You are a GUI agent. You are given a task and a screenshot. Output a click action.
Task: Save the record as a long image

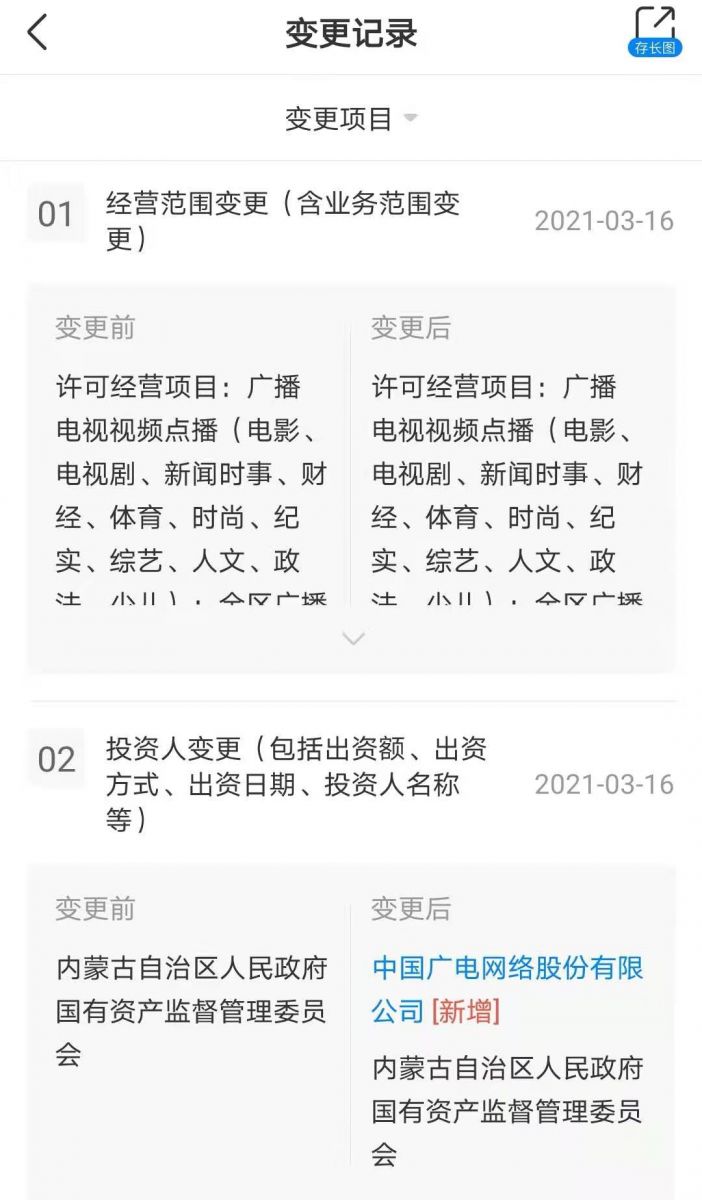(655, 31)
